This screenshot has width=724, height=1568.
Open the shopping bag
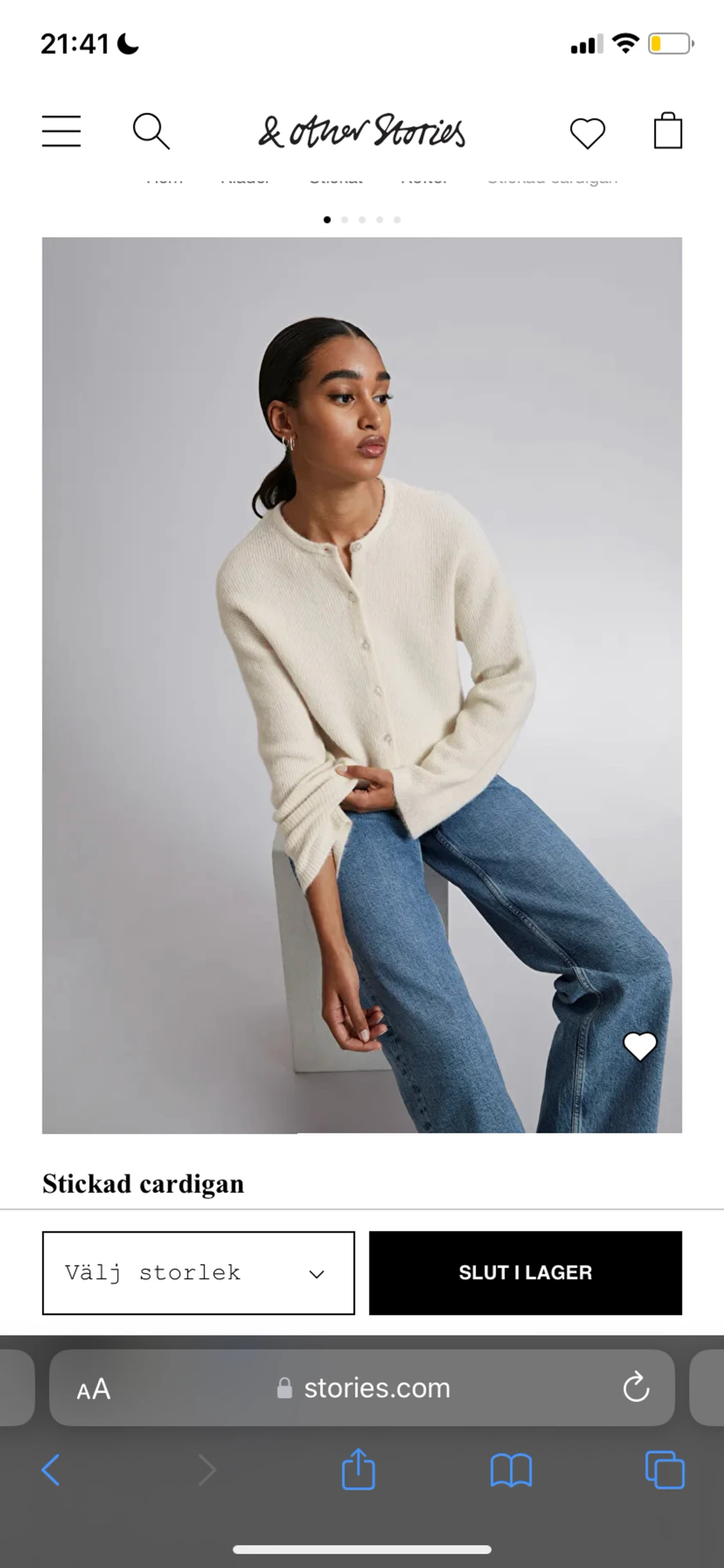click(x=667, y=131)
